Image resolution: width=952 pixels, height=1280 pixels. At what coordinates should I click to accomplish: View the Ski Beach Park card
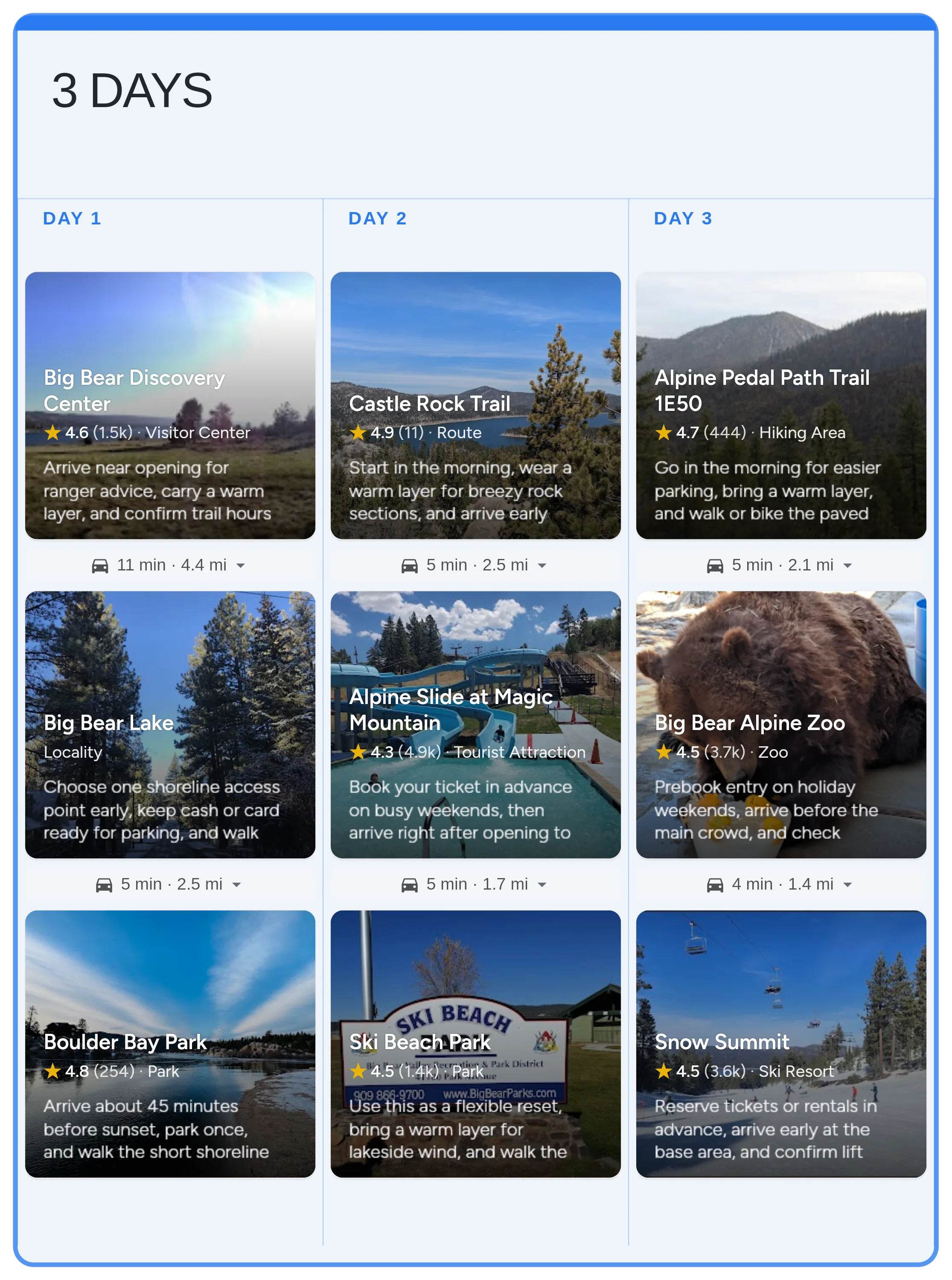[x=475, y=1043]
